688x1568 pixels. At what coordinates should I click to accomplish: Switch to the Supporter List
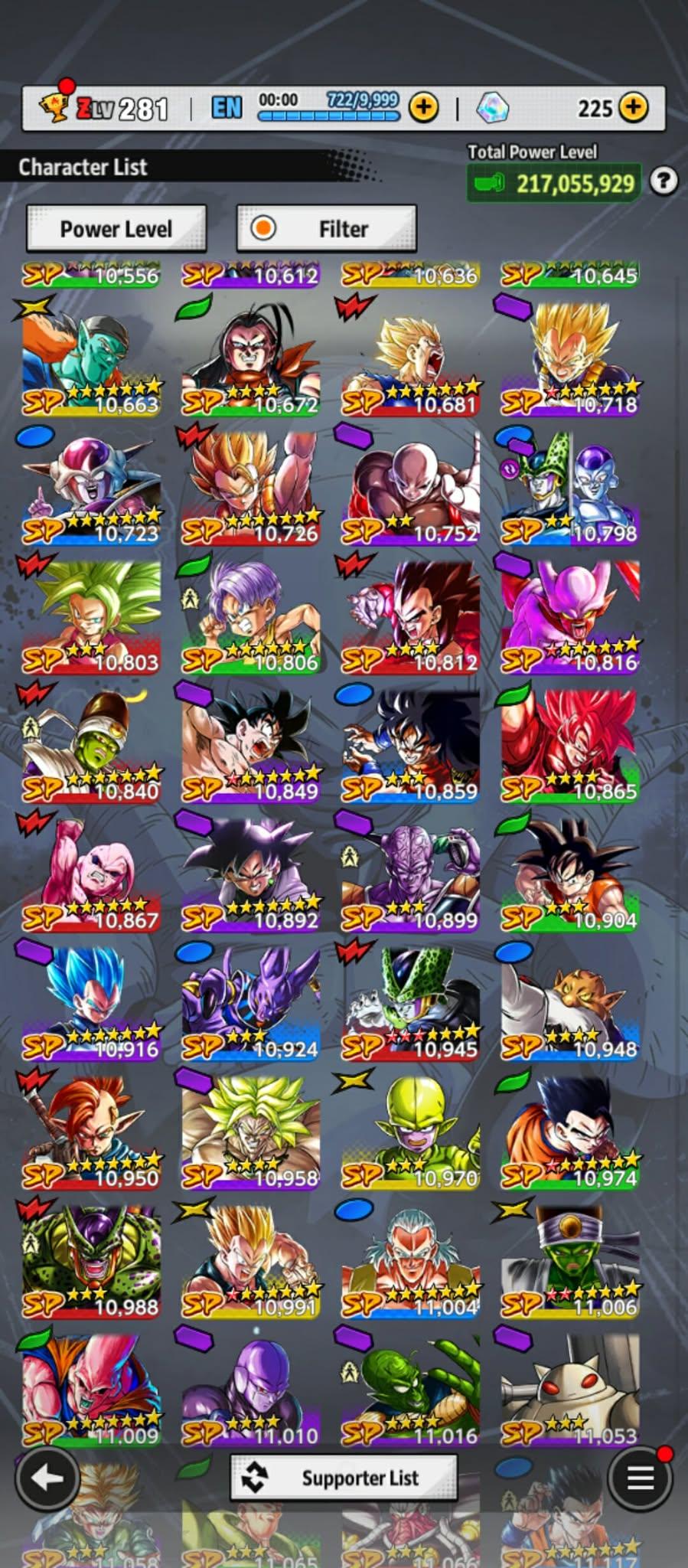pyautogui.click(x=344, y=1478)
